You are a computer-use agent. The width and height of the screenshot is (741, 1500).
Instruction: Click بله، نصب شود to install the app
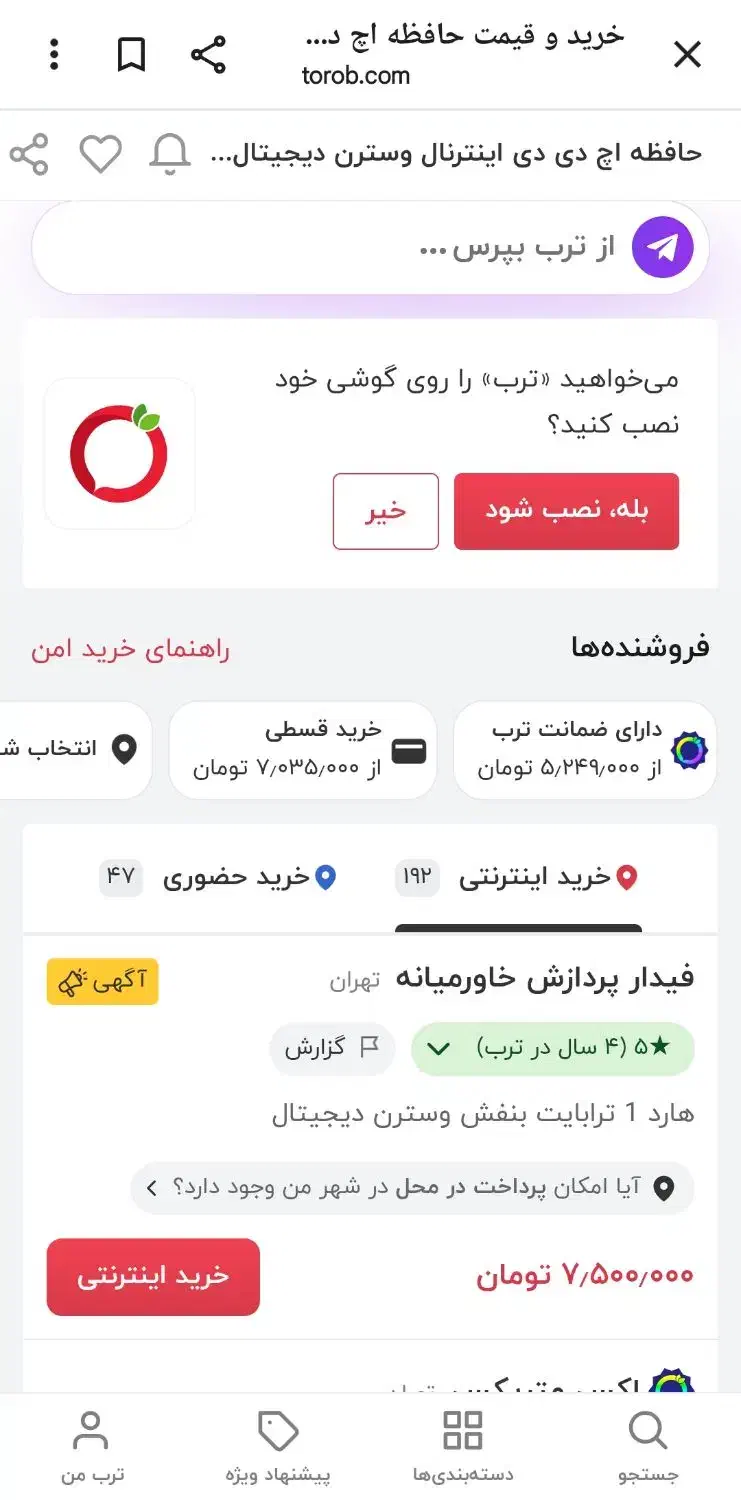pyautogui.click(x=566, y=511)
